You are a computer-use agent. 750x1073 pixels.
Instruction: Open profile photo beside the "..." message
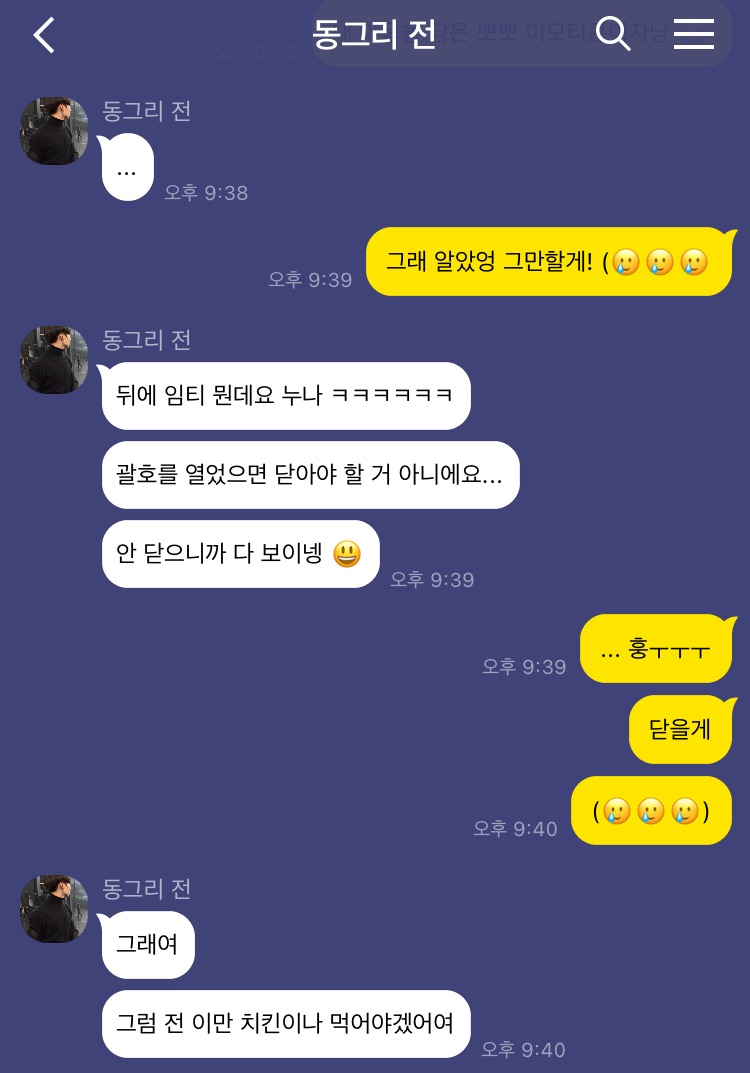(54, 131)
